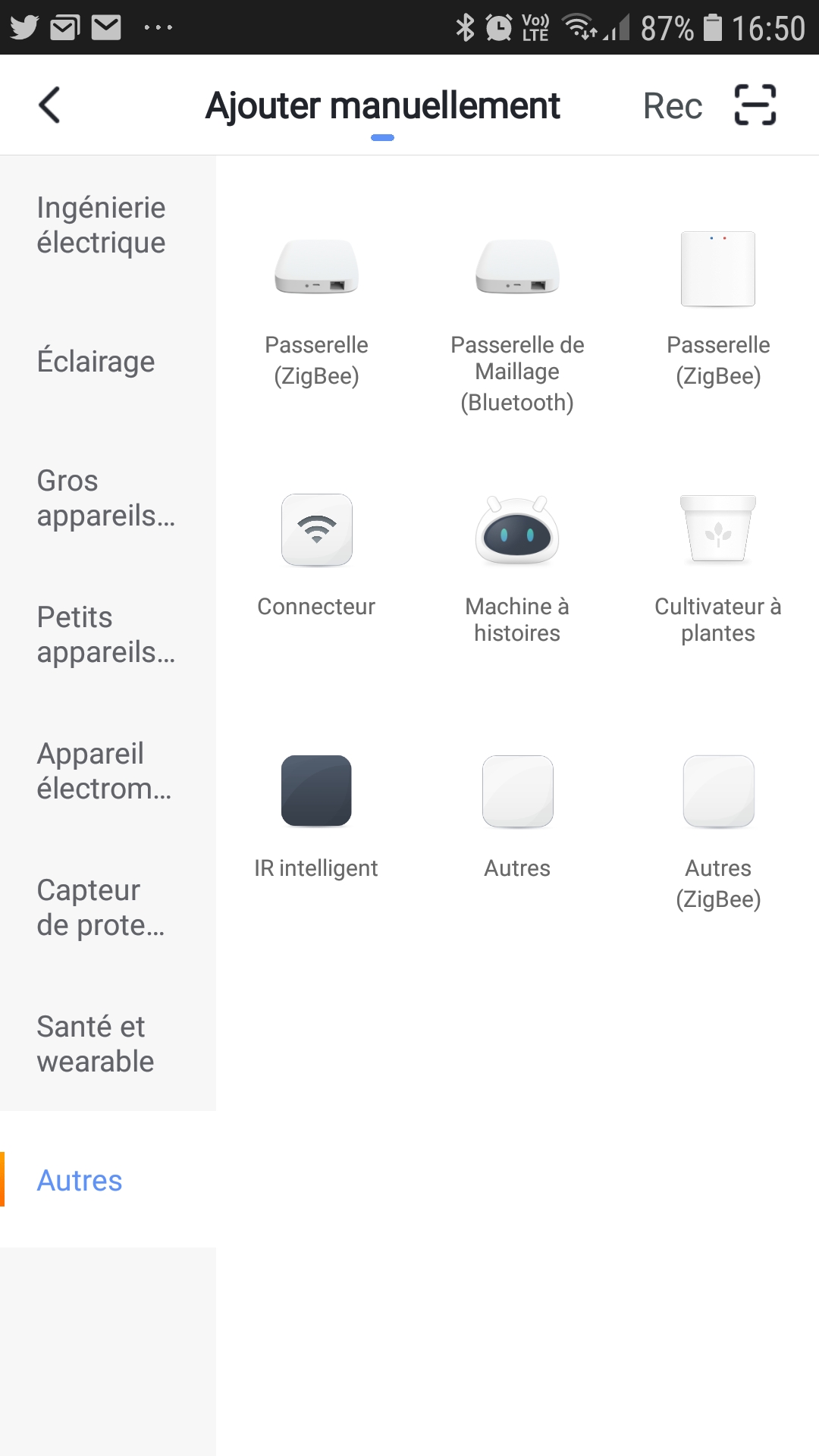Open the Capteur de prote… category
819x1456 pixels.
[x=108, y=908]
